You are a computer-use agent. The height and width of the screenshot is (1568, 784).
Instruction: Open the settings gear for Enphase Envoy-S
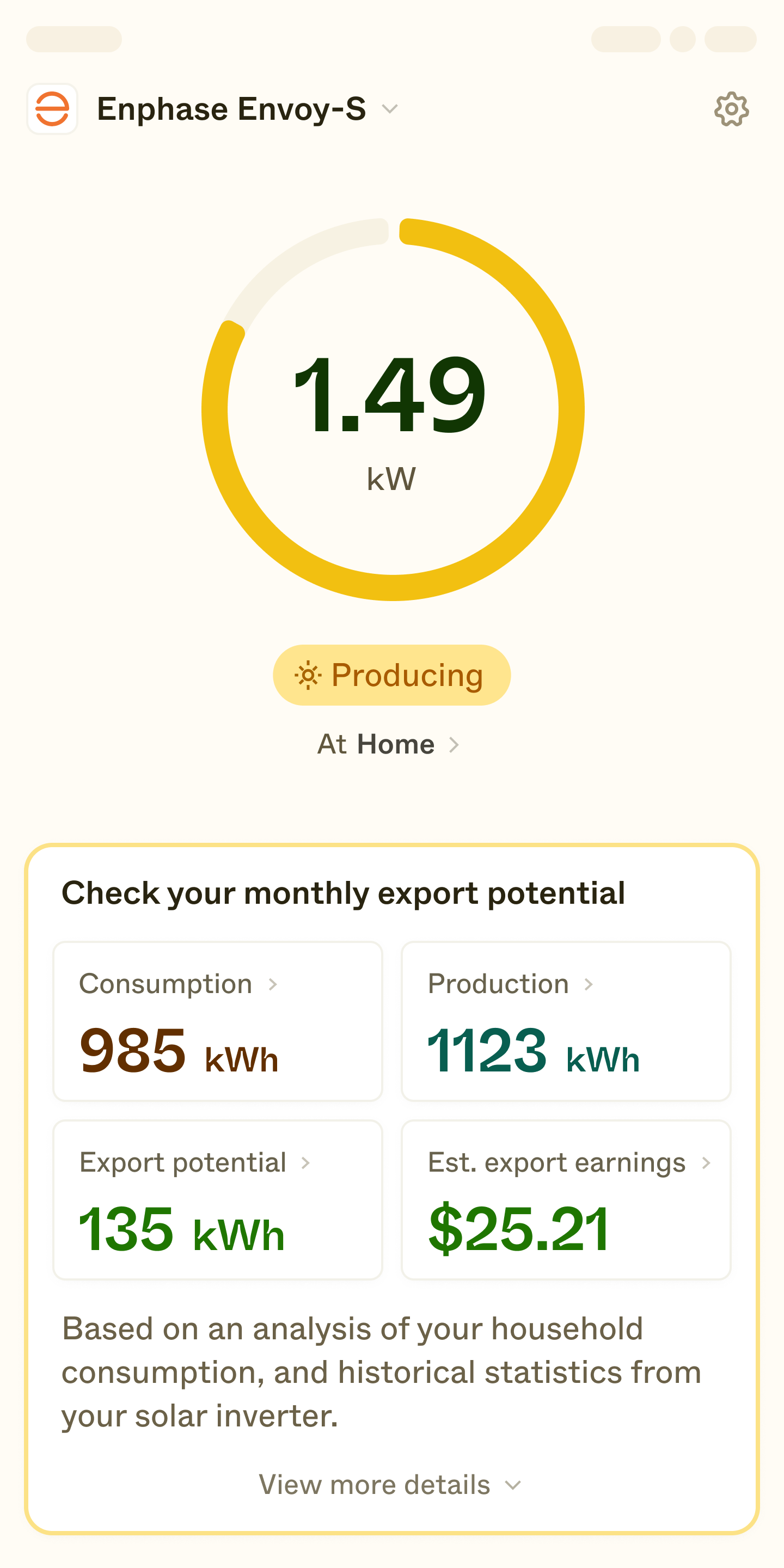tap(732, 108)
